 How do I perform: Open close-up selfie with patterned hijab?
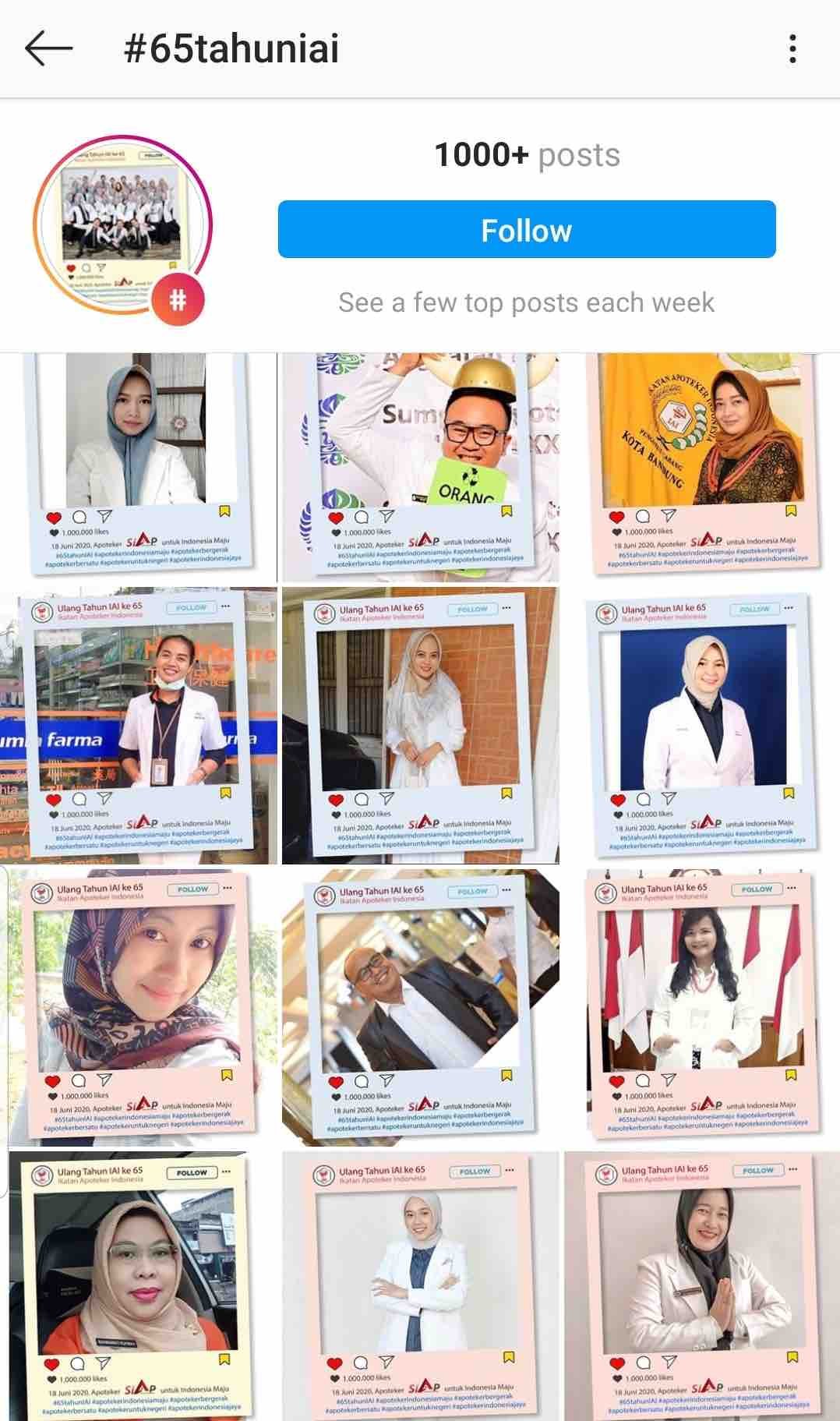[139, 1007]
